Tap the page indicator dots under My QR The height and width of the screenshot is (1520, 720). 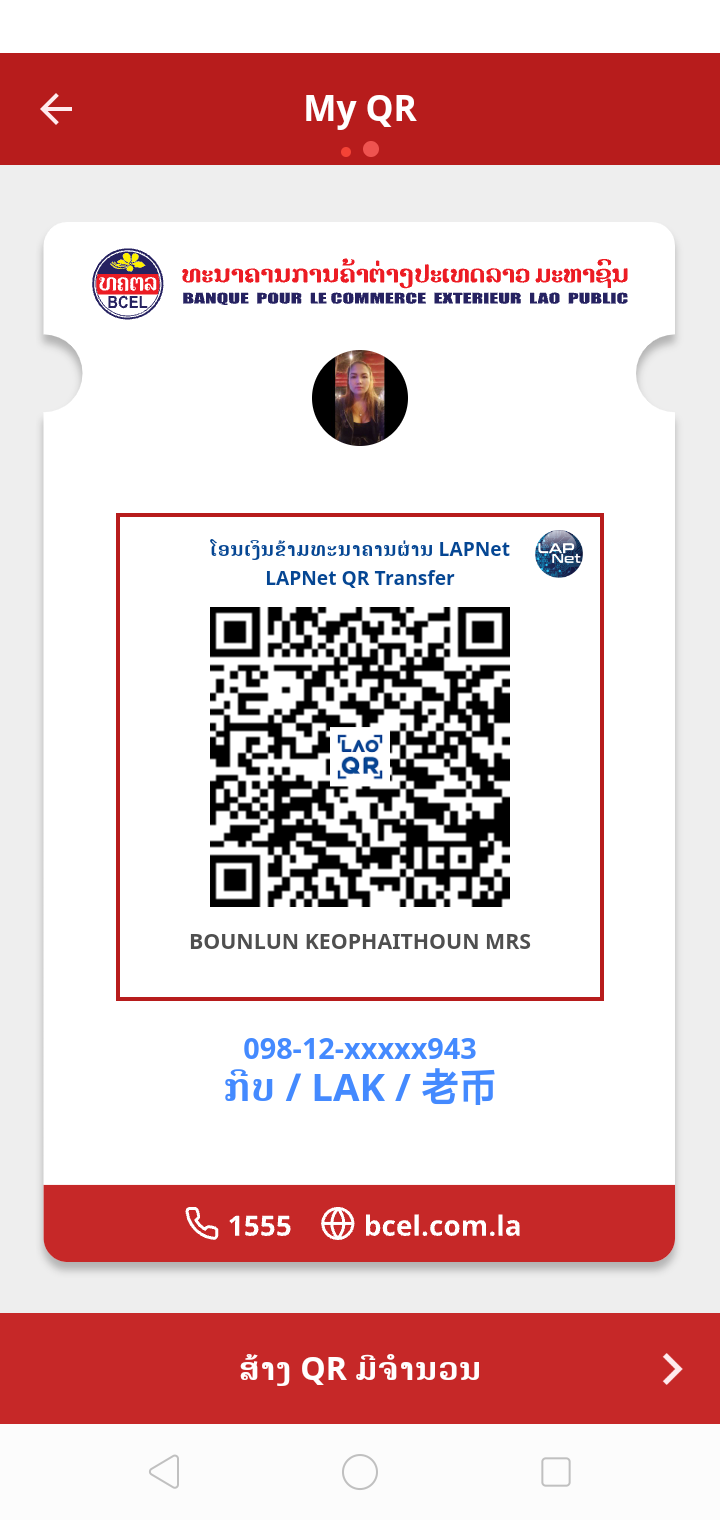359,150
